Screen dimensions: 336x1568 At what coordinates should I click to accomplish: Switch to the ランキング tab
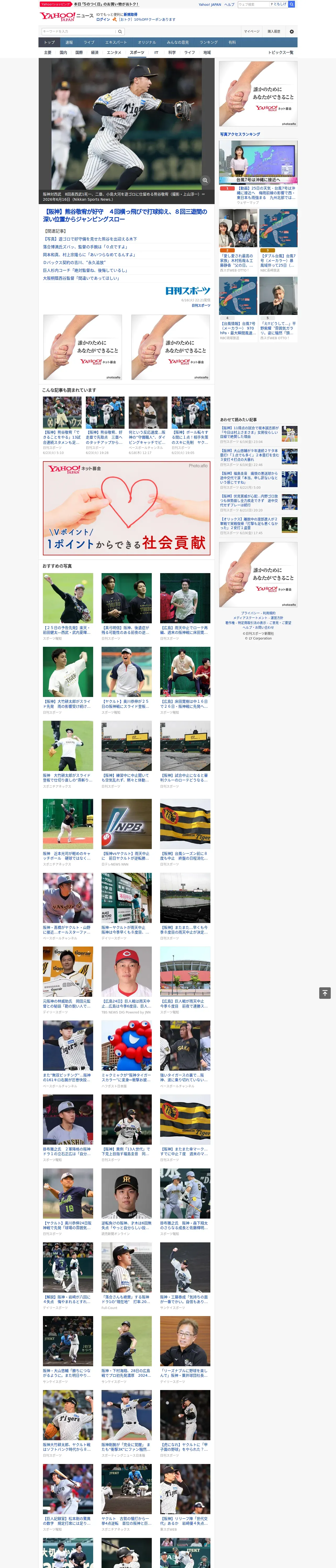209,42
